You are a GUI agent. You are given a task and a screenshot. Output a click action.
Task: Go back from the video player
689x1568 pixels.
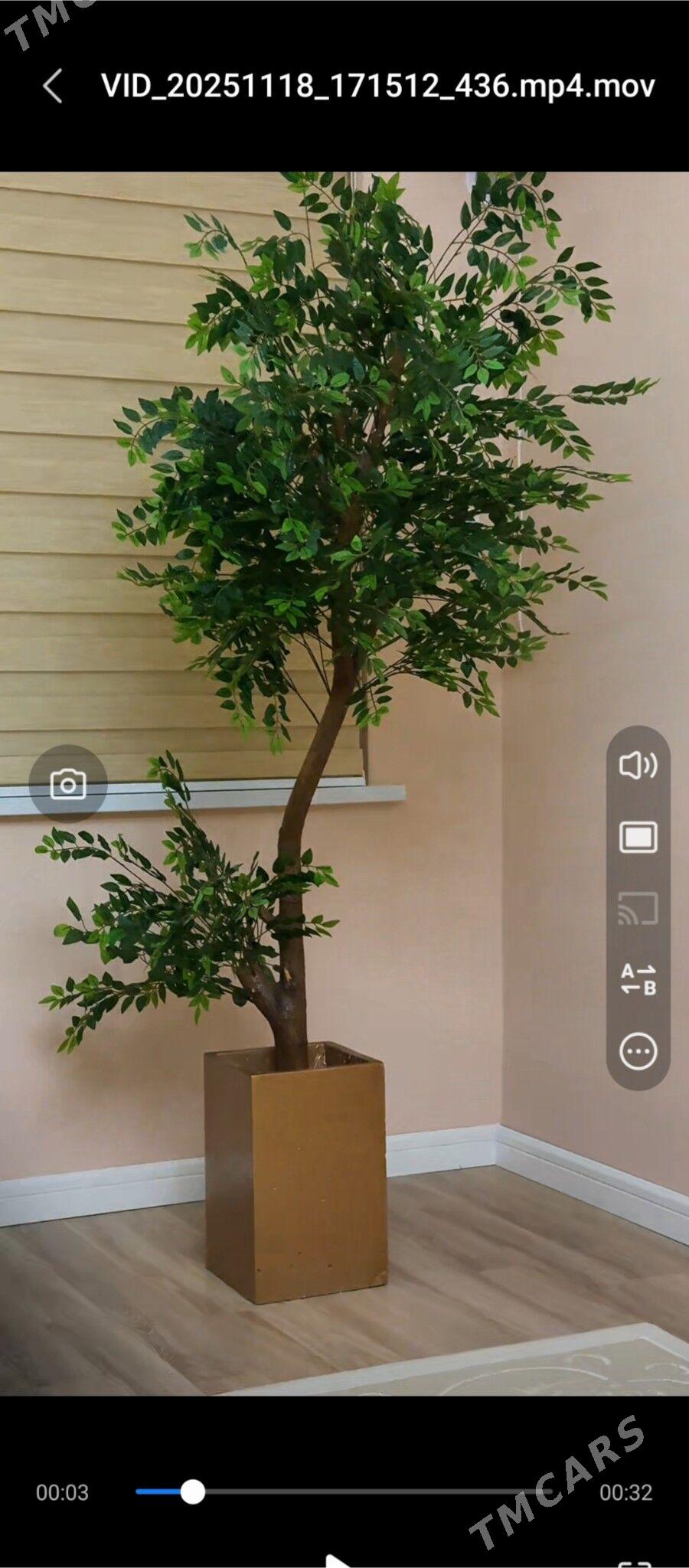52,86
